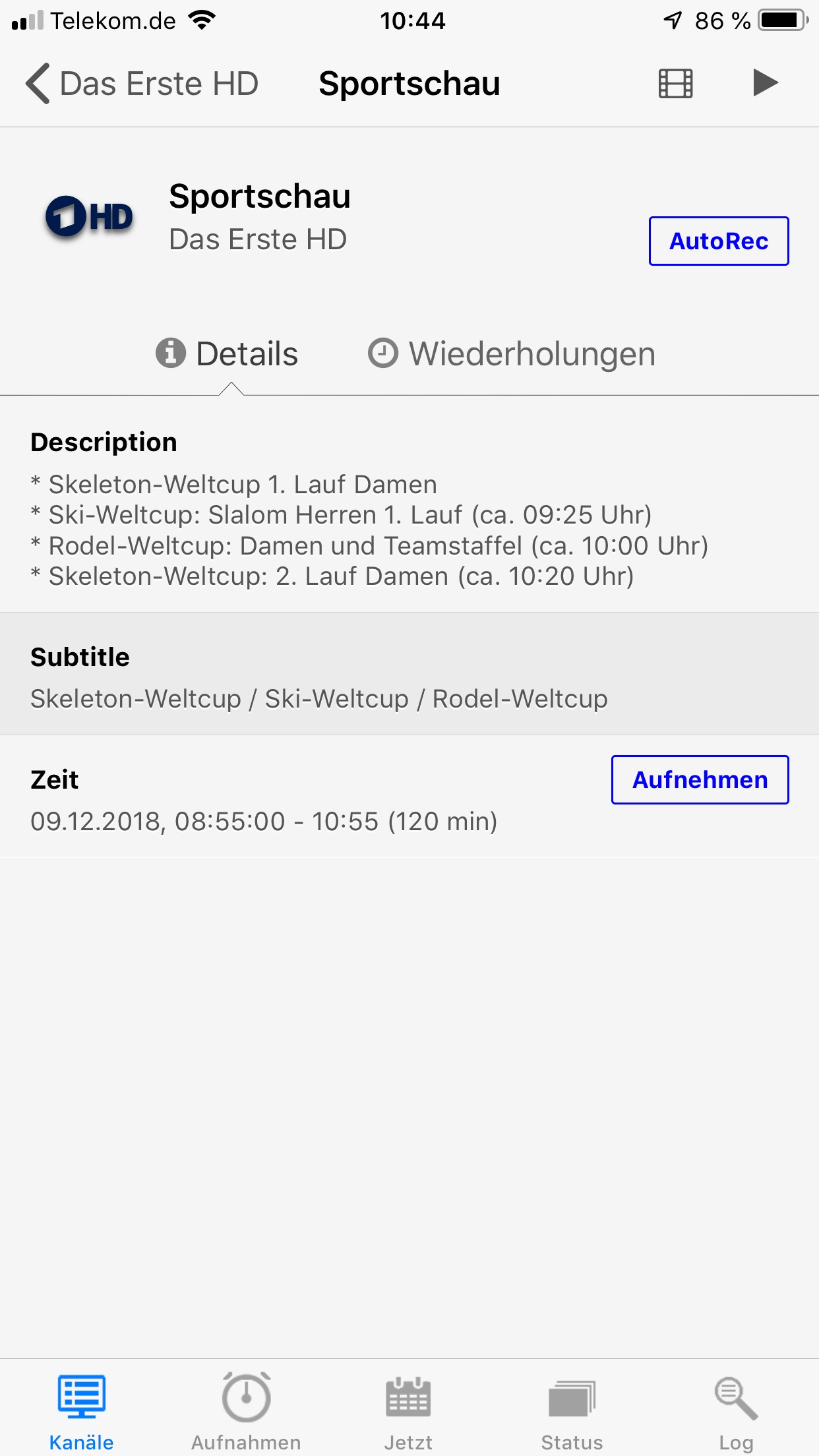Record this show with Aufnehmen
Viewport: 819px width, 1456px height.
pos(700,780)
